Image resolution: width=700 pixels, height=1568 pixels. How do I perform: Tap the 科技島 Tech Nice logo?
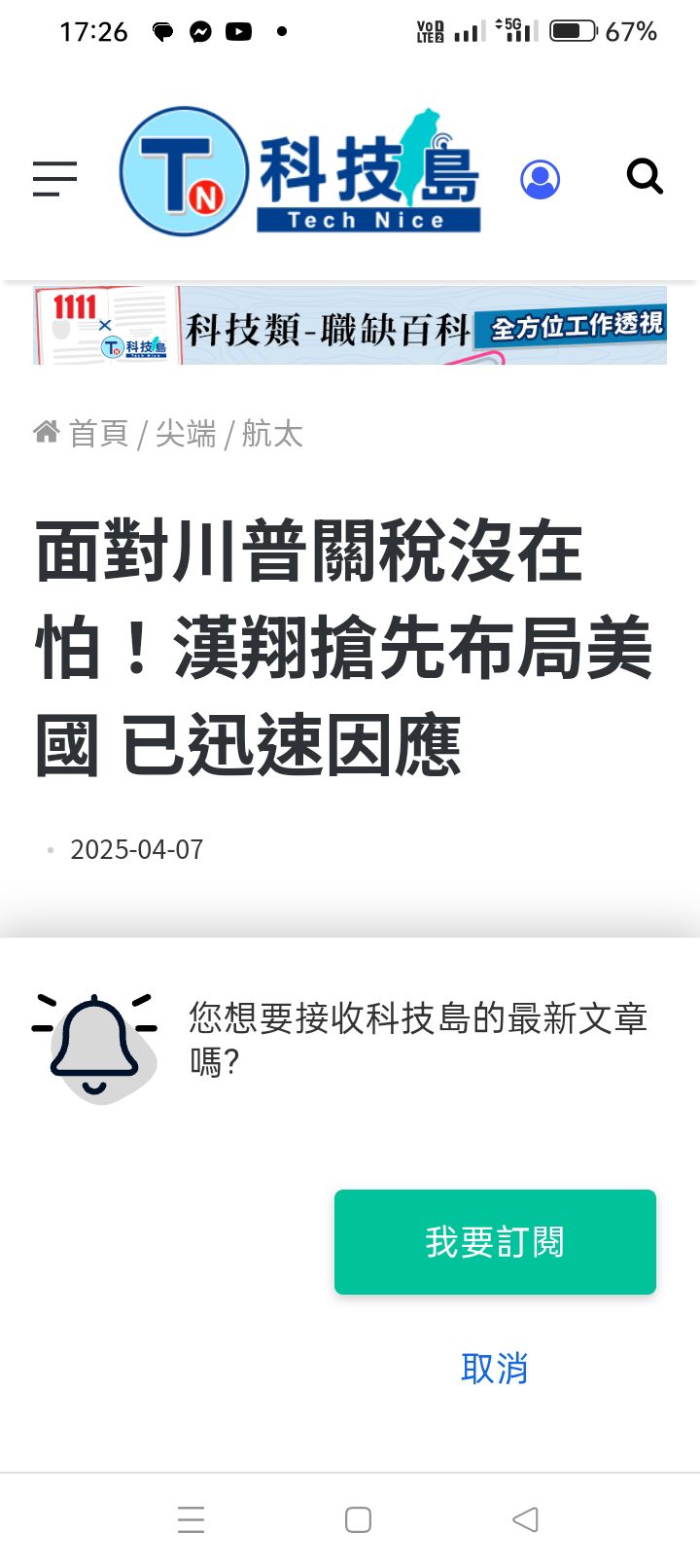pos(299,172)
